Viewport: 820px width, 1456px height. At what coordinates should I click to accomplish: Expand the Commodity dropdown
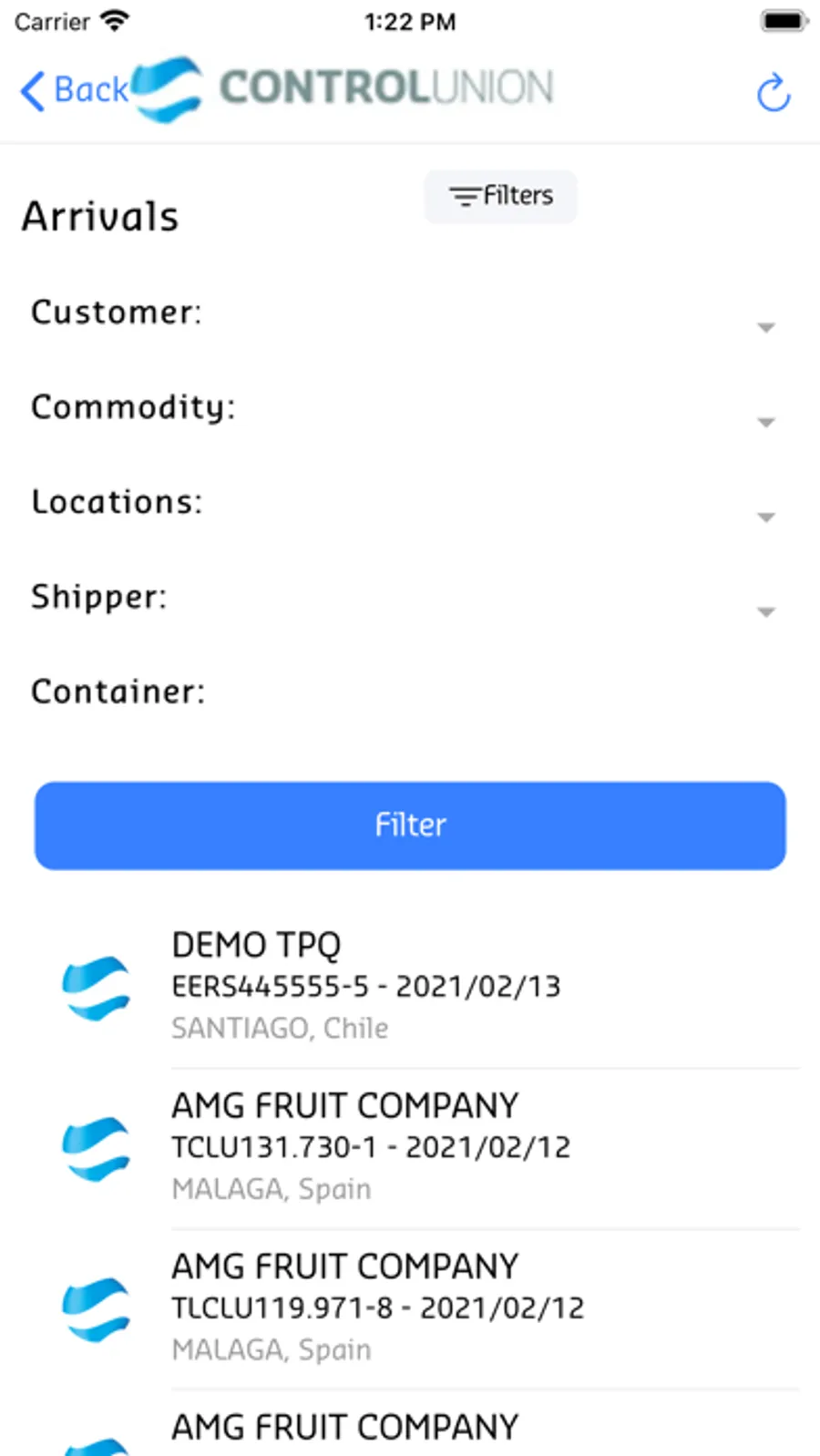pyautogui.click(x=765, y=422)
